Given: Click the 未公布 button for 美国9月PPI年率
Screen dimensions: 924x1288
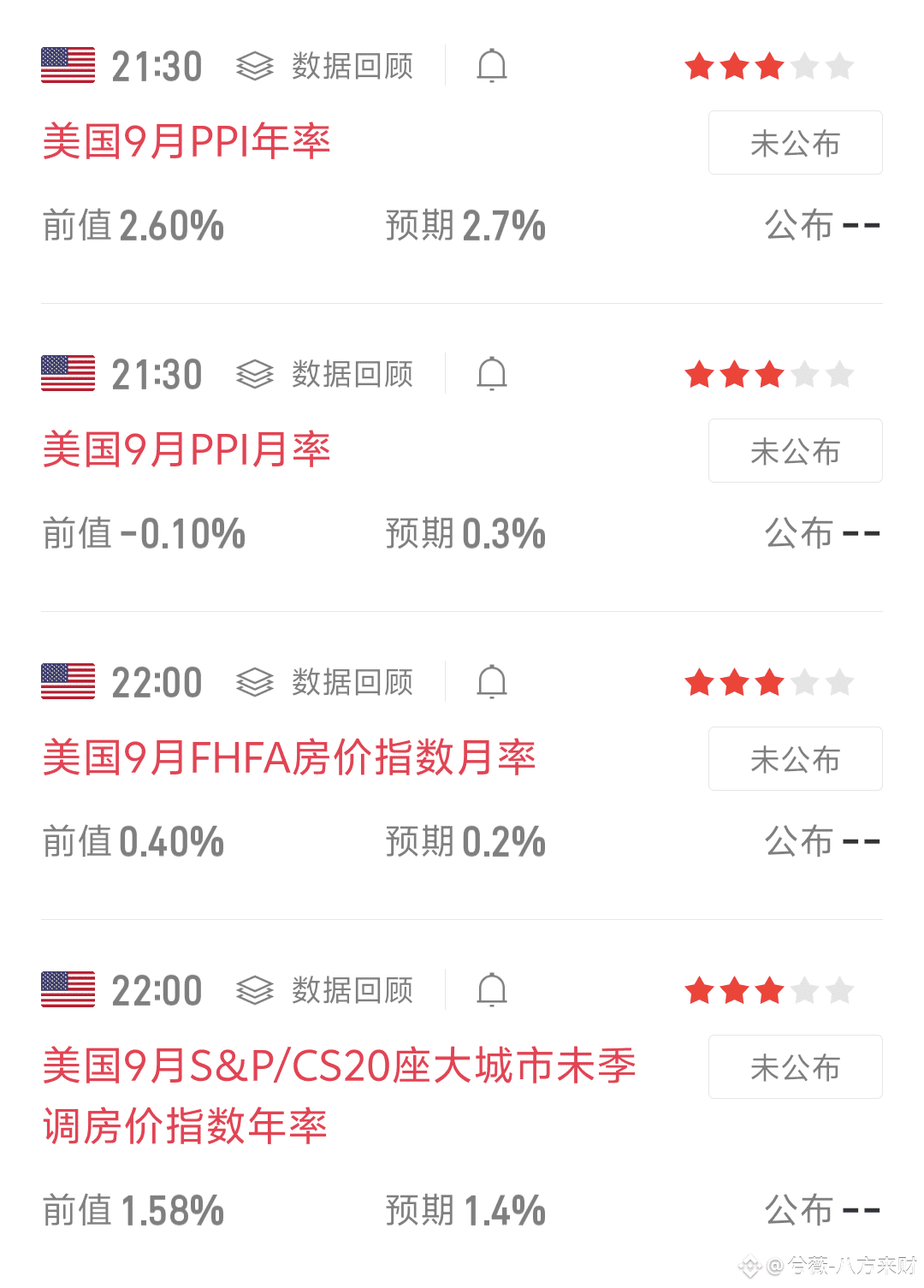Looking at the screenshot, I should [795, 143].
